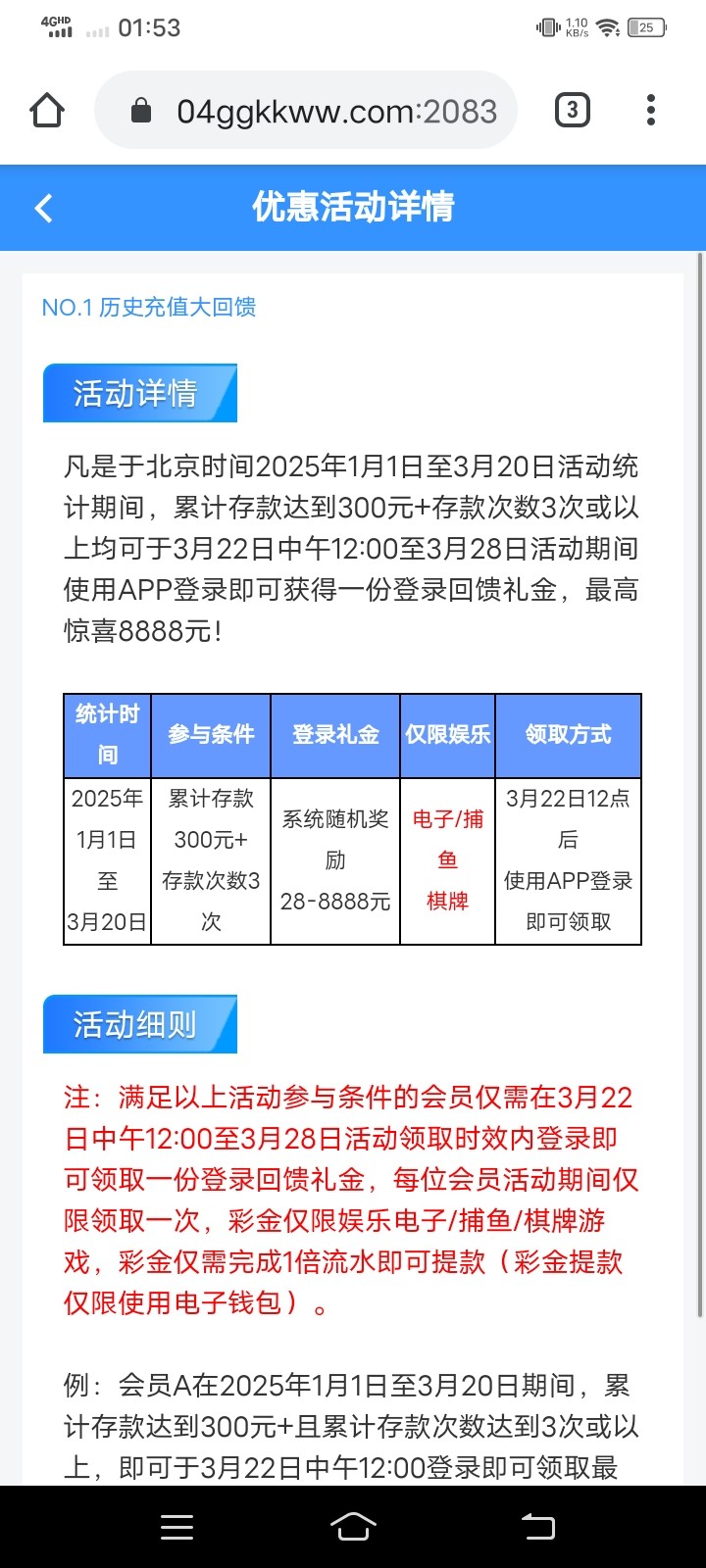This screenshot has width=706, height=1568.
Task: Open the browser home page
Action: tap(47, 110)
